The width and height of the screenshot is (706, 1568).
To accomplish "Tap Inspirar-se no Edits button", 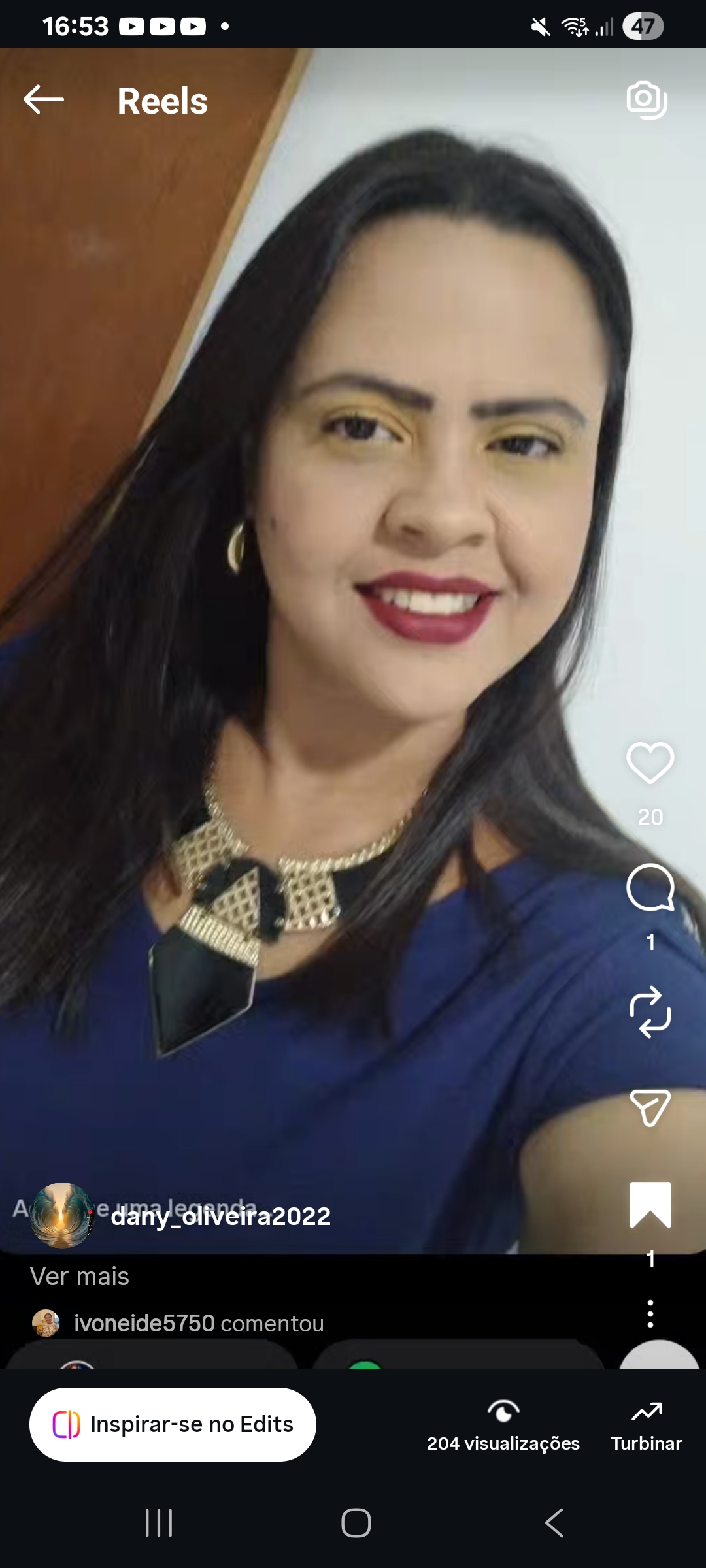I will click(173, 1424).
